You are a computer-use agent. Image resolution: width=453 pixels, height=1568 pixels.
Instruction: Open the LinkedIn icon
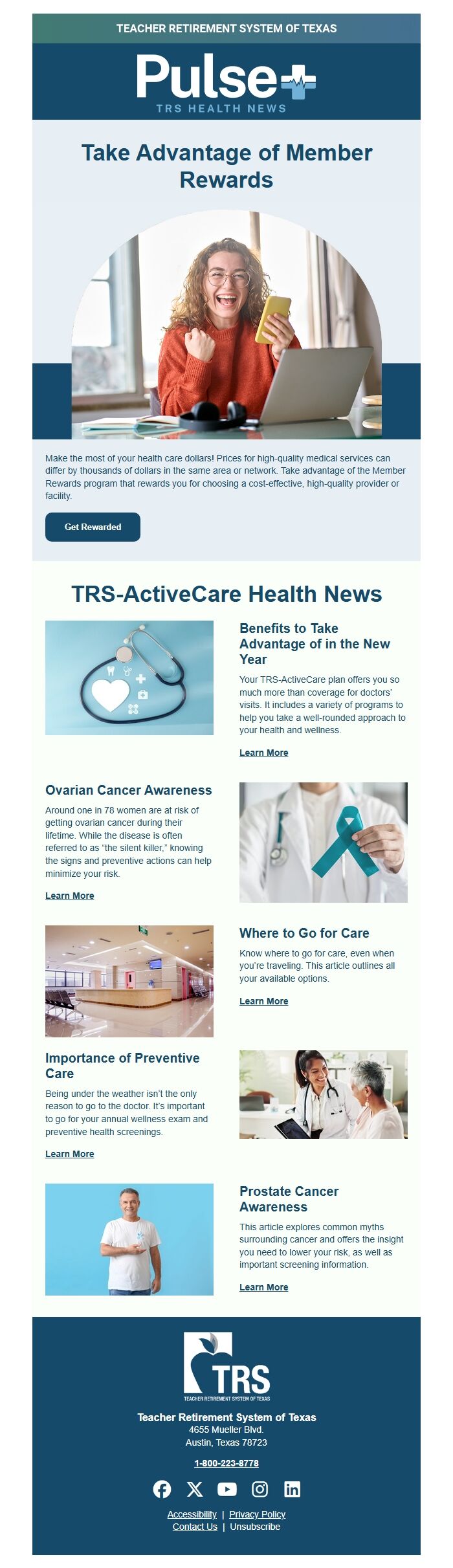pos(292,1489)
